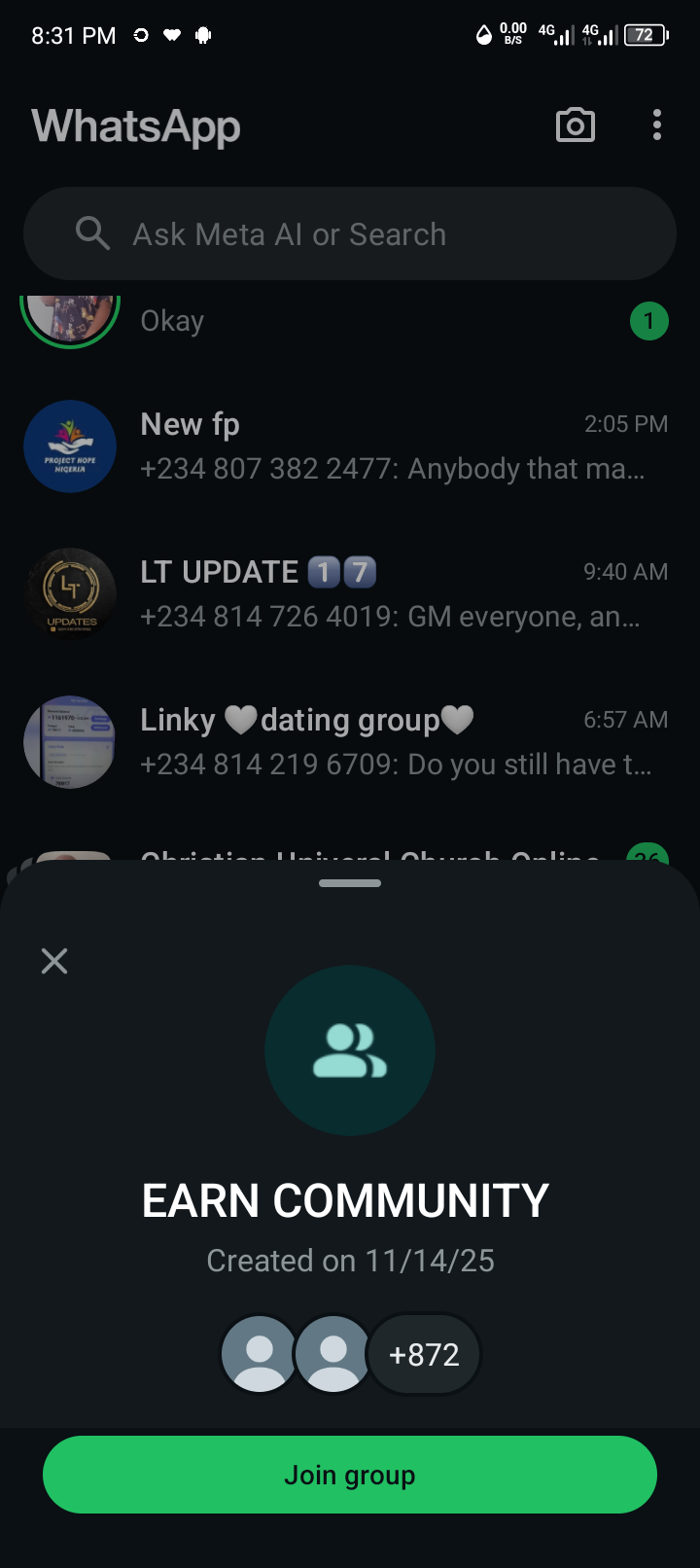Screen dimensions: 700x1568
Task: Close the group invite sheet
Action: pyautogui.click(x=54, y=961)
